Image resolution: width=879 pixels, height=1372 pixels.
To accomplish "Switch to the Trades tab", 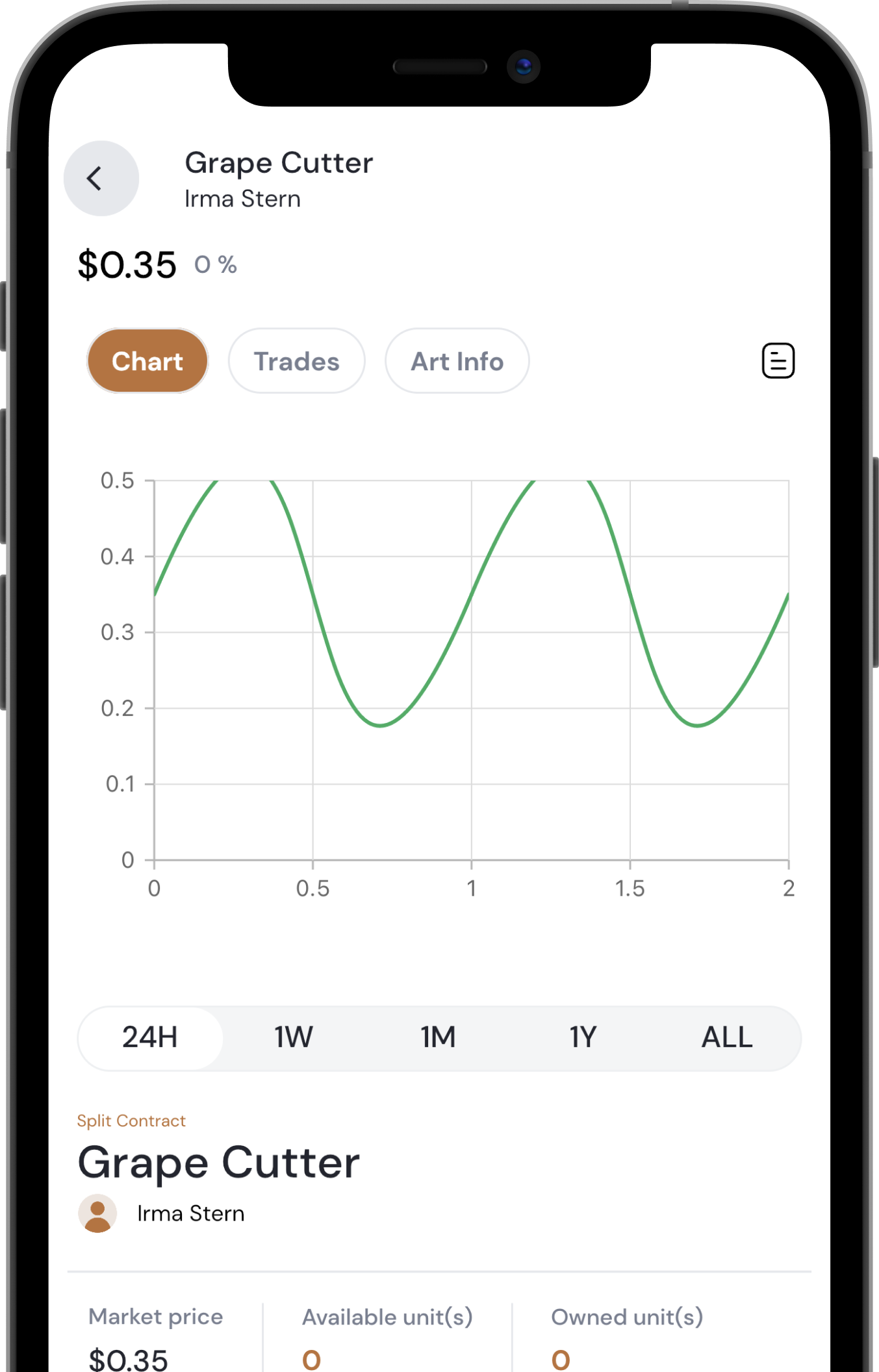I will tap(296, 361).
